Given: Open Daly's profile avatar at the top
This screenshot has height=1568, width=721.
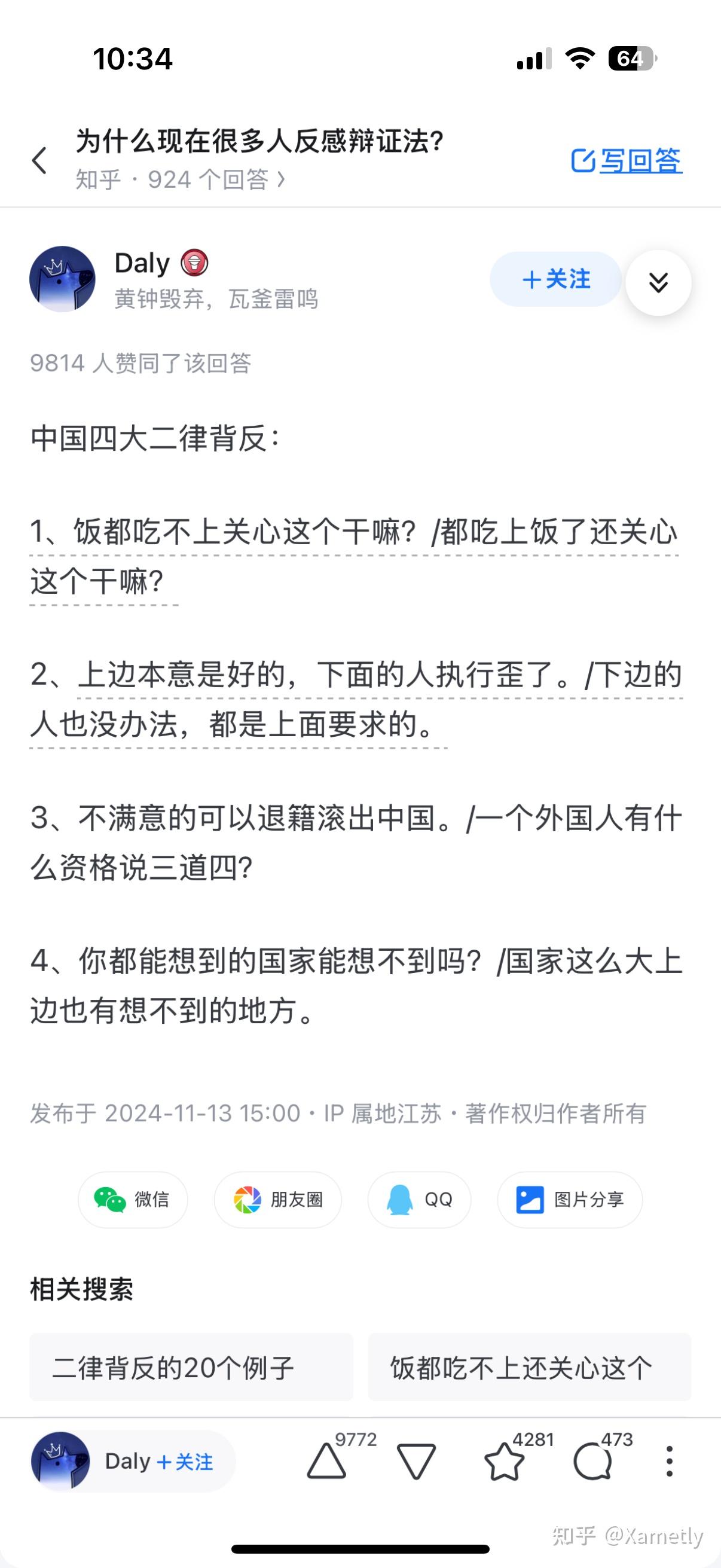Looking at the screenshot, I should [x=62, y=279].
